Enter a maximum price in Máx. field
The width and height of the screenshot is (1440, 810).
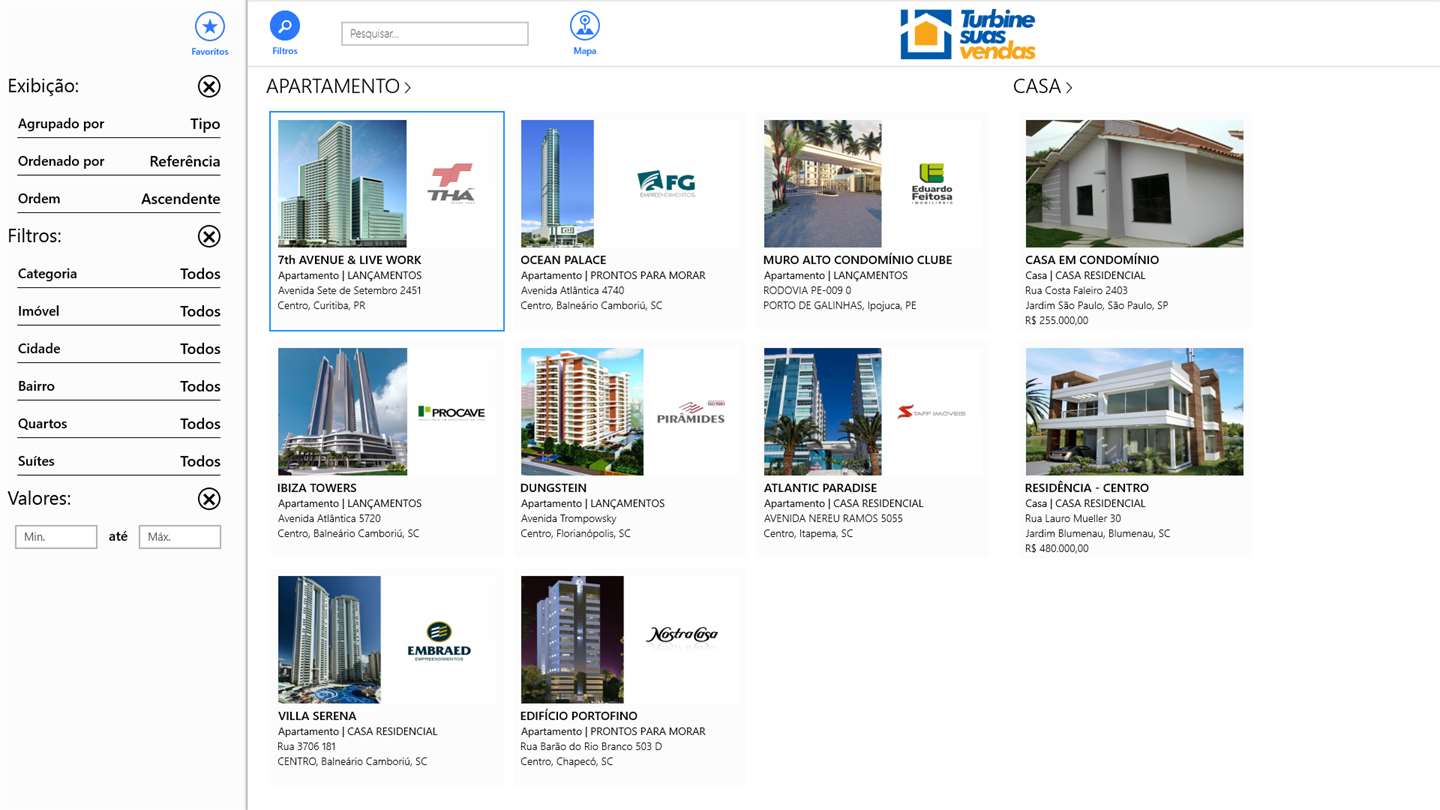click(179, 537)
